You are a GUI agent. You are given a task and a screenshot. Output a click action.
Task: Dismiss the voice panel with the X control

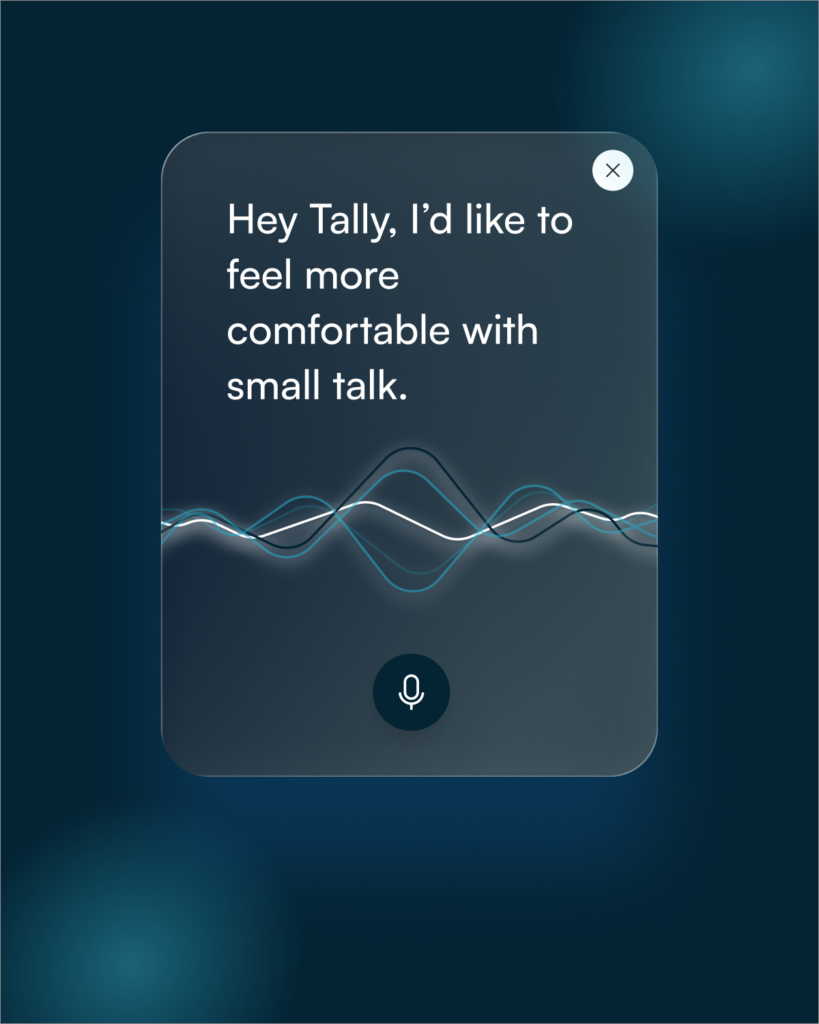click(x=612, y=170)
